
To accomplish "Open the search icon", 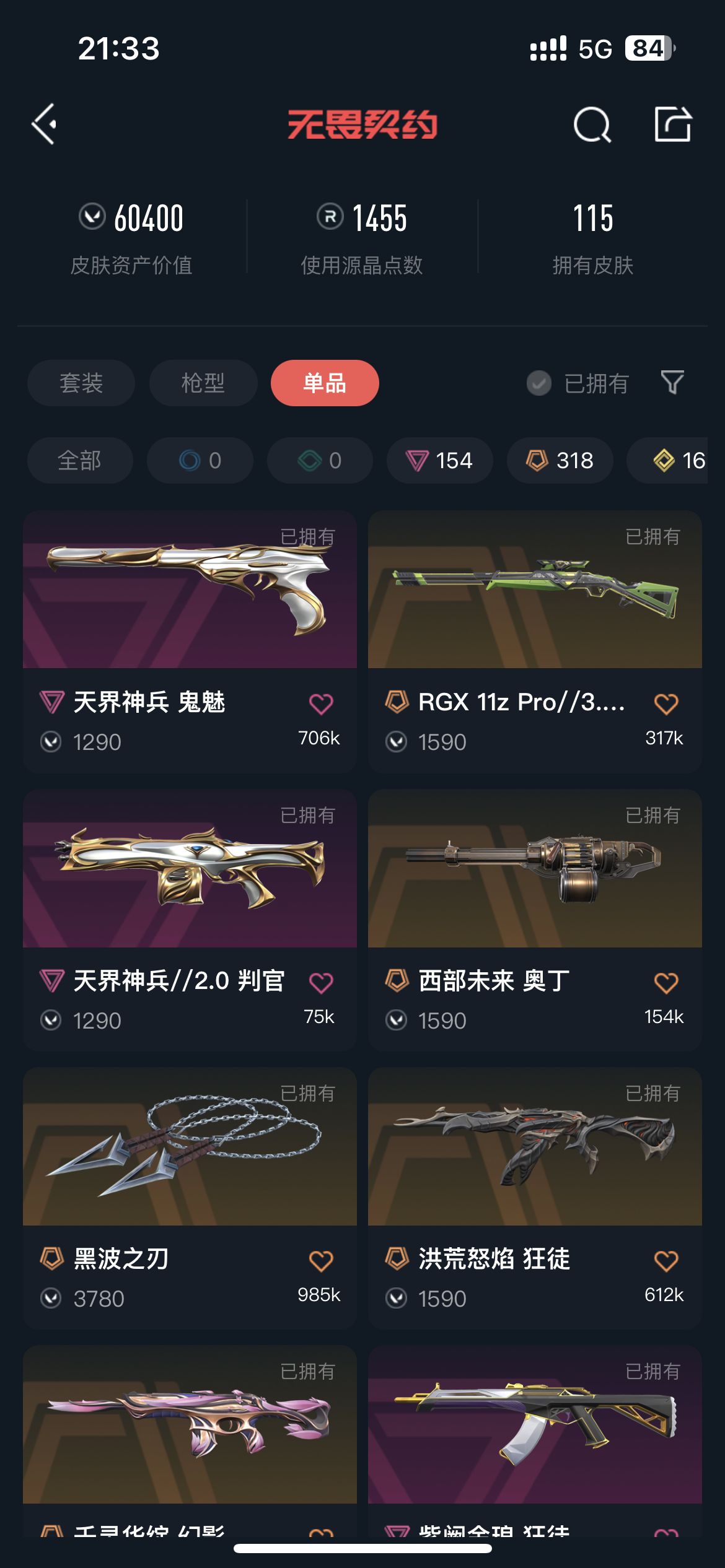I will click(592, 125).
